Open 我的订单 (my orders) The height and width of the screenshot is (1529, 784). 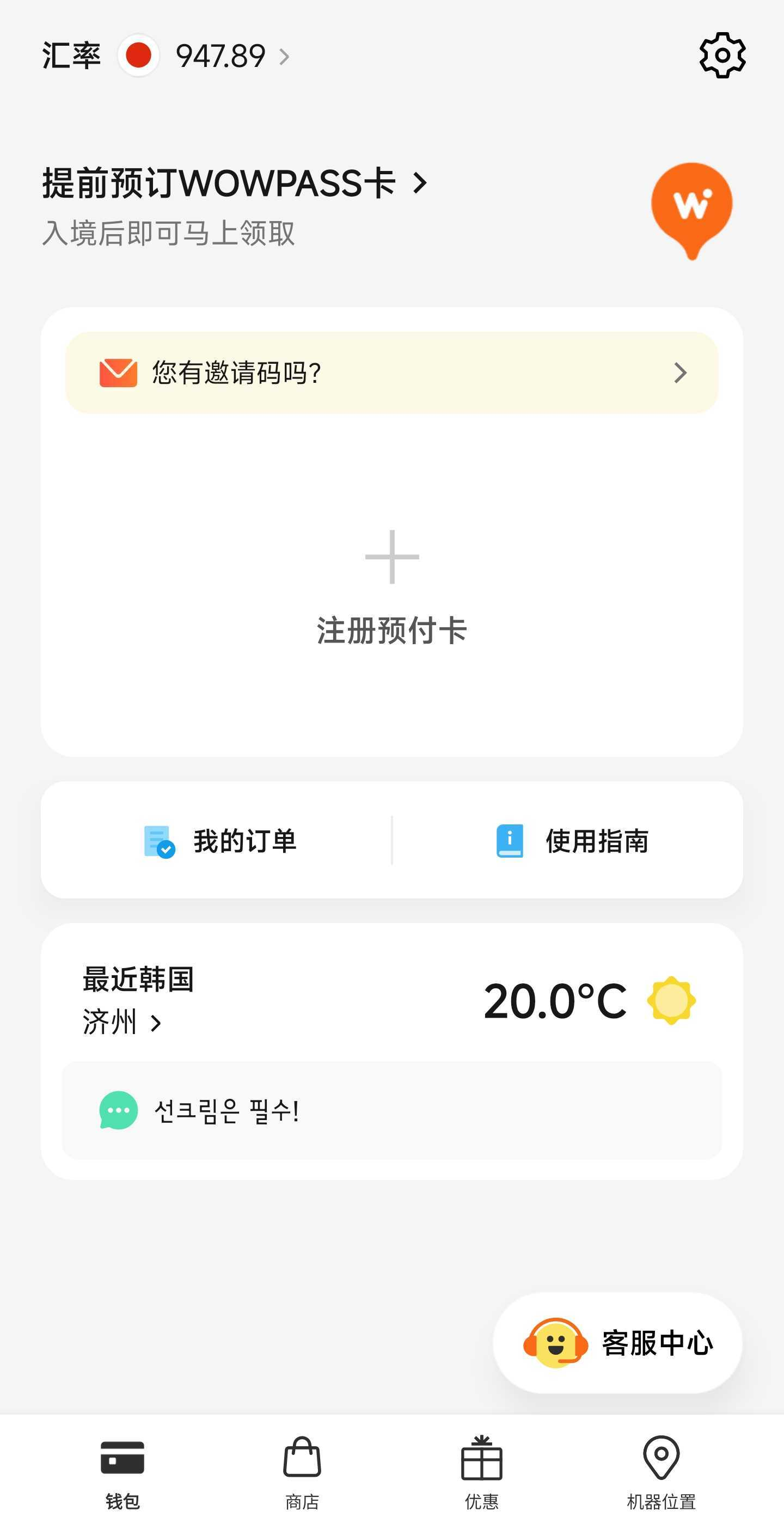(x=219, y=841)
